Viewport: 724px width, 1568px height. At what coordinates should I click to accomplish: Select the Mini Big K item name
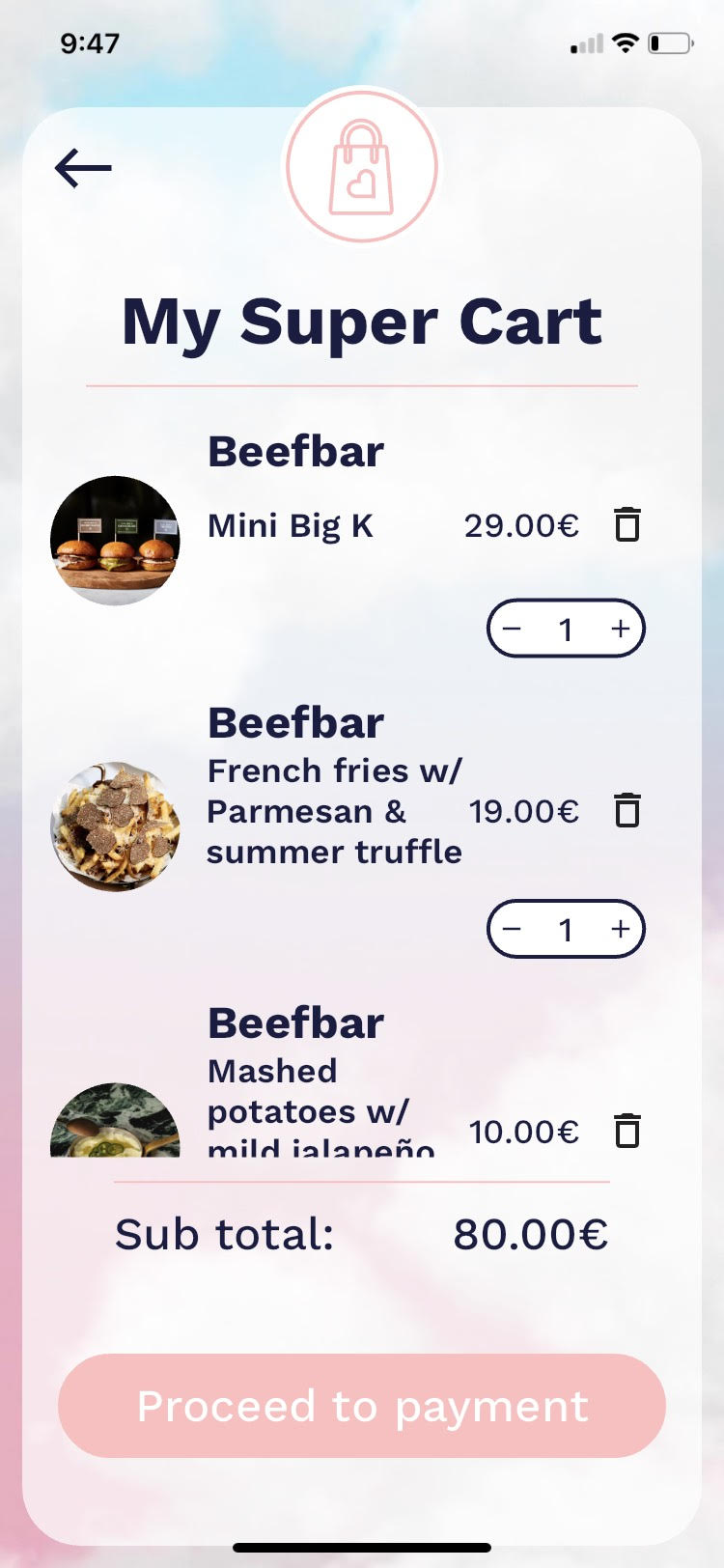click(289, 525)
